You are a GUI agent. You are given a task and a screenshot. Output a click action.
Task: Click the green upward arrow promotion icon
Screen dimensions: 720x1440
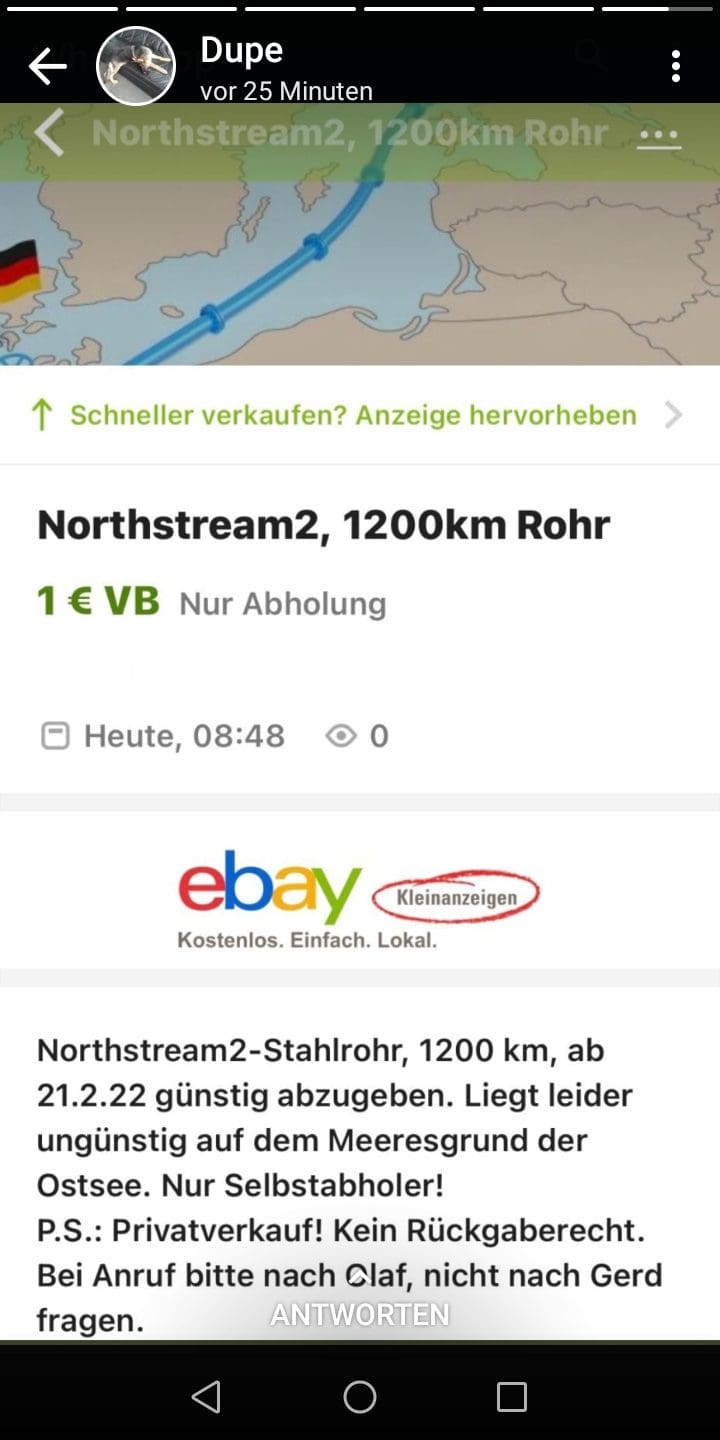41,414
